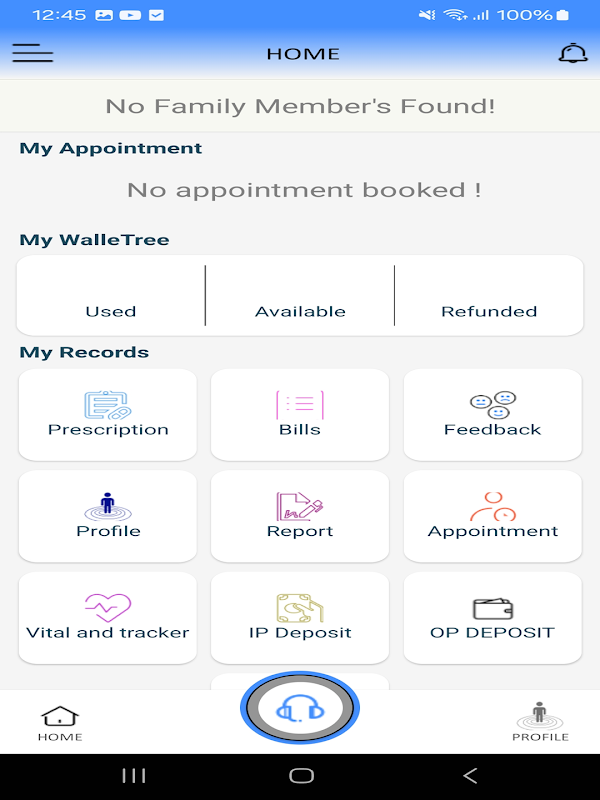Switch to the PROFILE bottom tab

pos(540,722)
